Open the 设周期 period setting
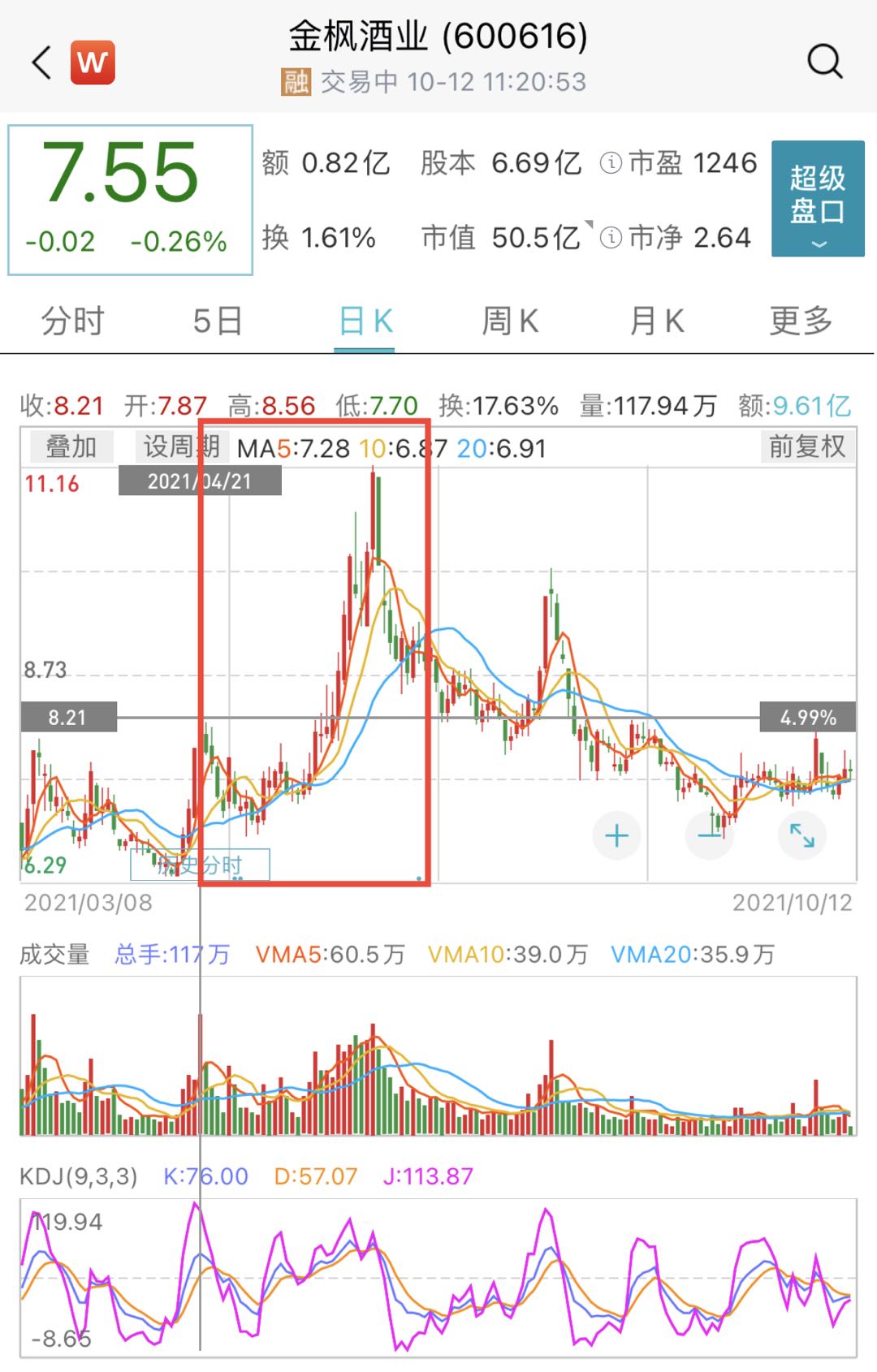877x1372 pixels. tap(180, 447)
